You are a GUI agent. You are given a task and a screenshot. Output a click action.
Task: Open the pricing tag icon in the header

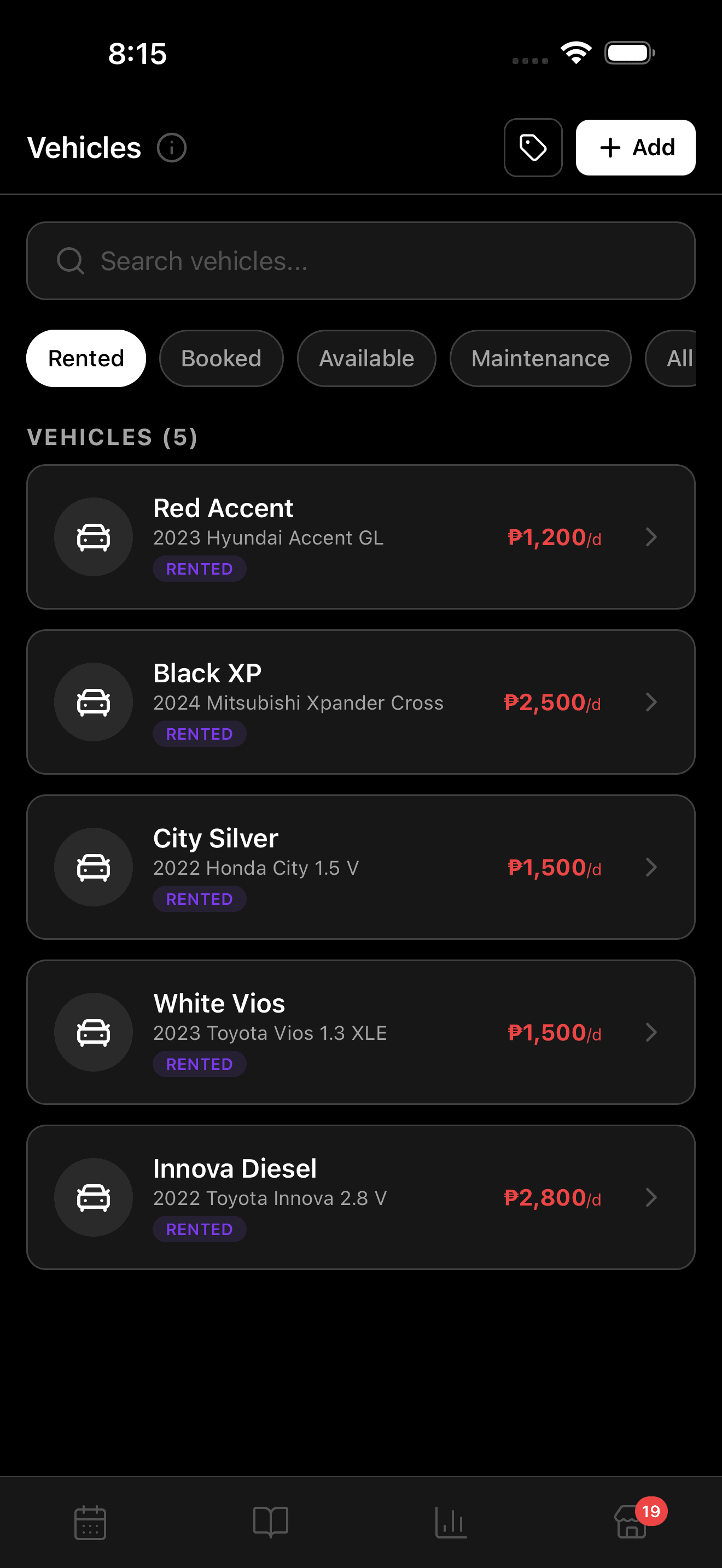tap(533, 147)
